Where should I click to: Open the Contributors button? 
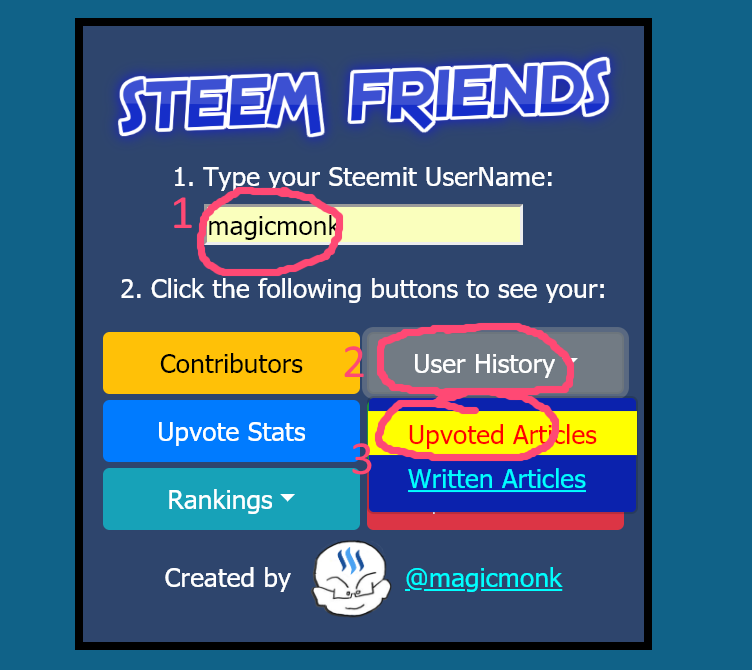(x=231, y=363)
